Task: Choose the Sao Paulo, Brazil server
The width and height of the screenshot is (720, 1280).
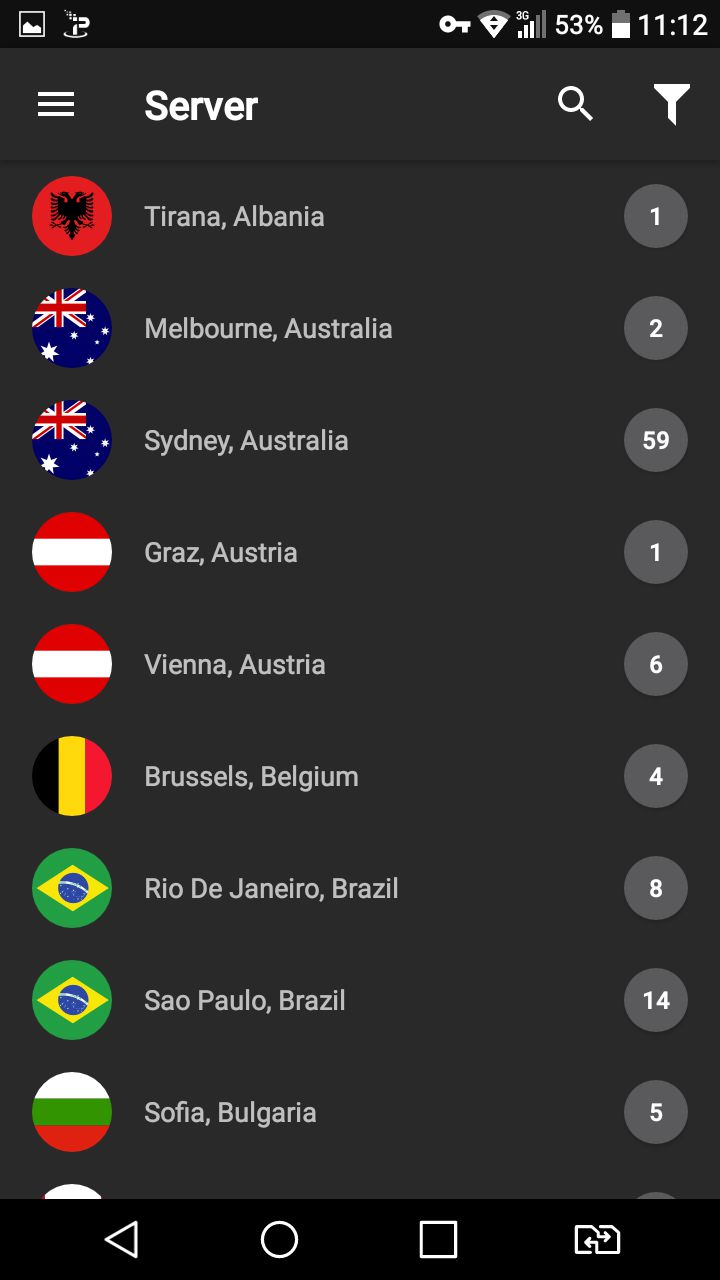Action: pos(360,1000)
